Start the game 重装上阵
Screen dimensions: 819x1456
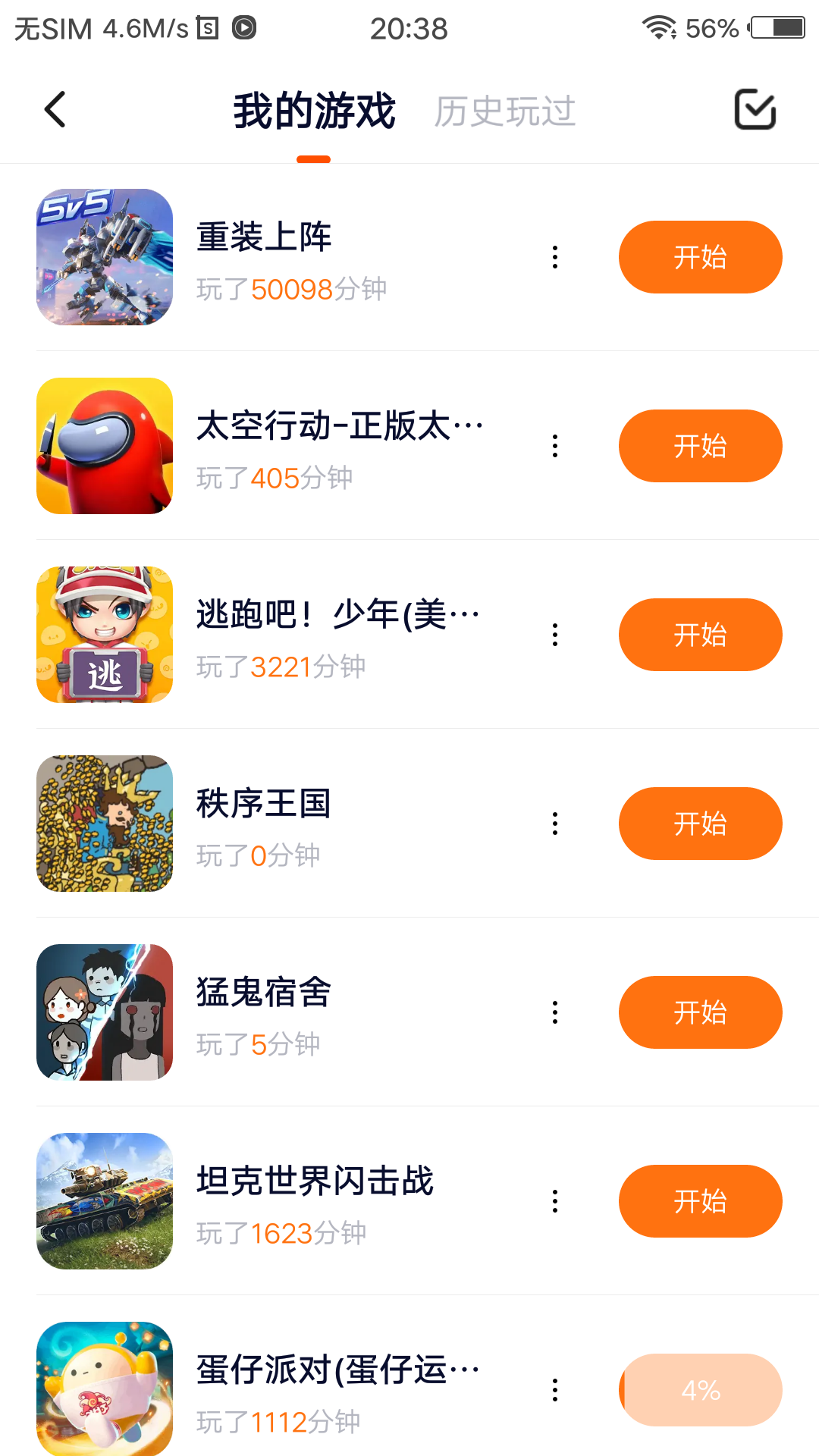700,257
